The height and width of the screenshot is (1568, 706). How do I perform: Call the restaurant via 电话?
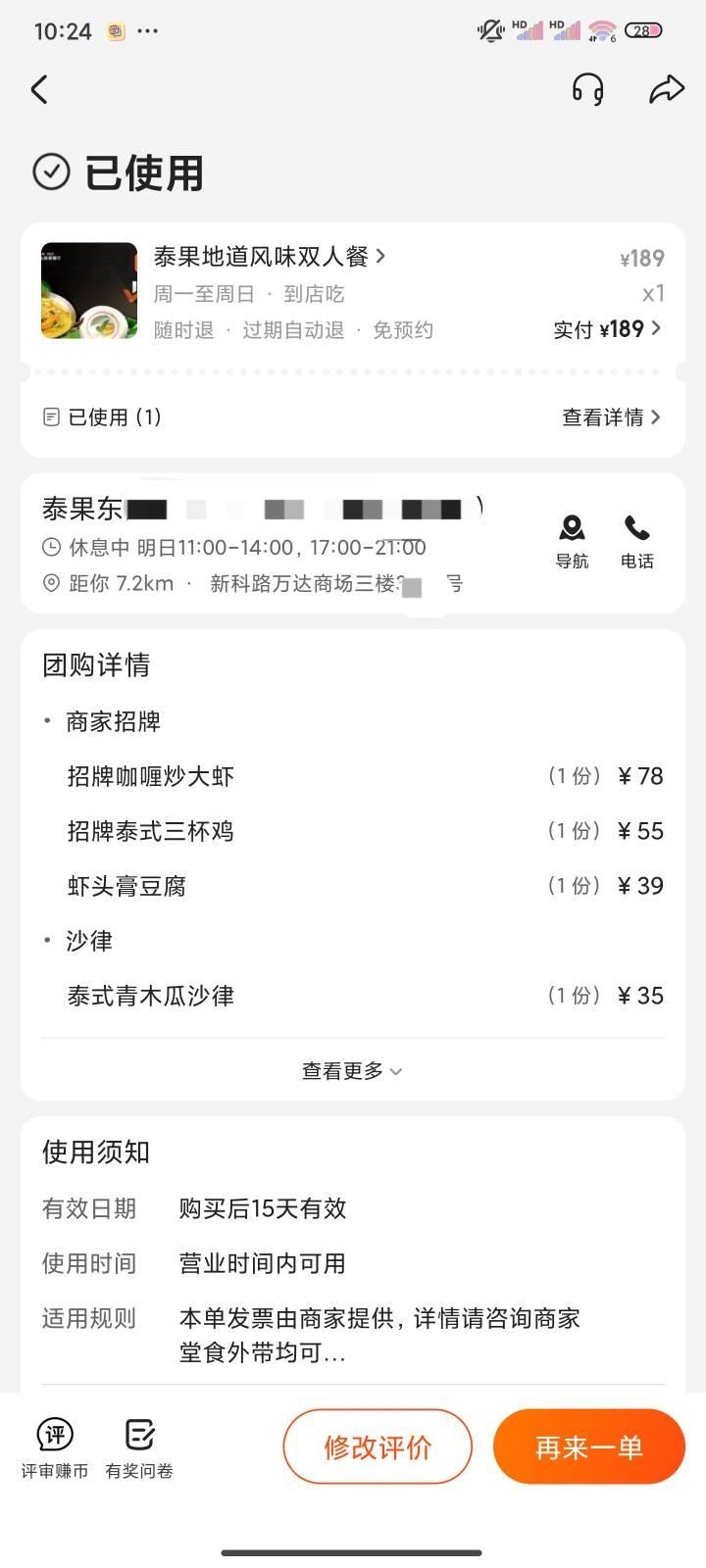coord(637,541)
